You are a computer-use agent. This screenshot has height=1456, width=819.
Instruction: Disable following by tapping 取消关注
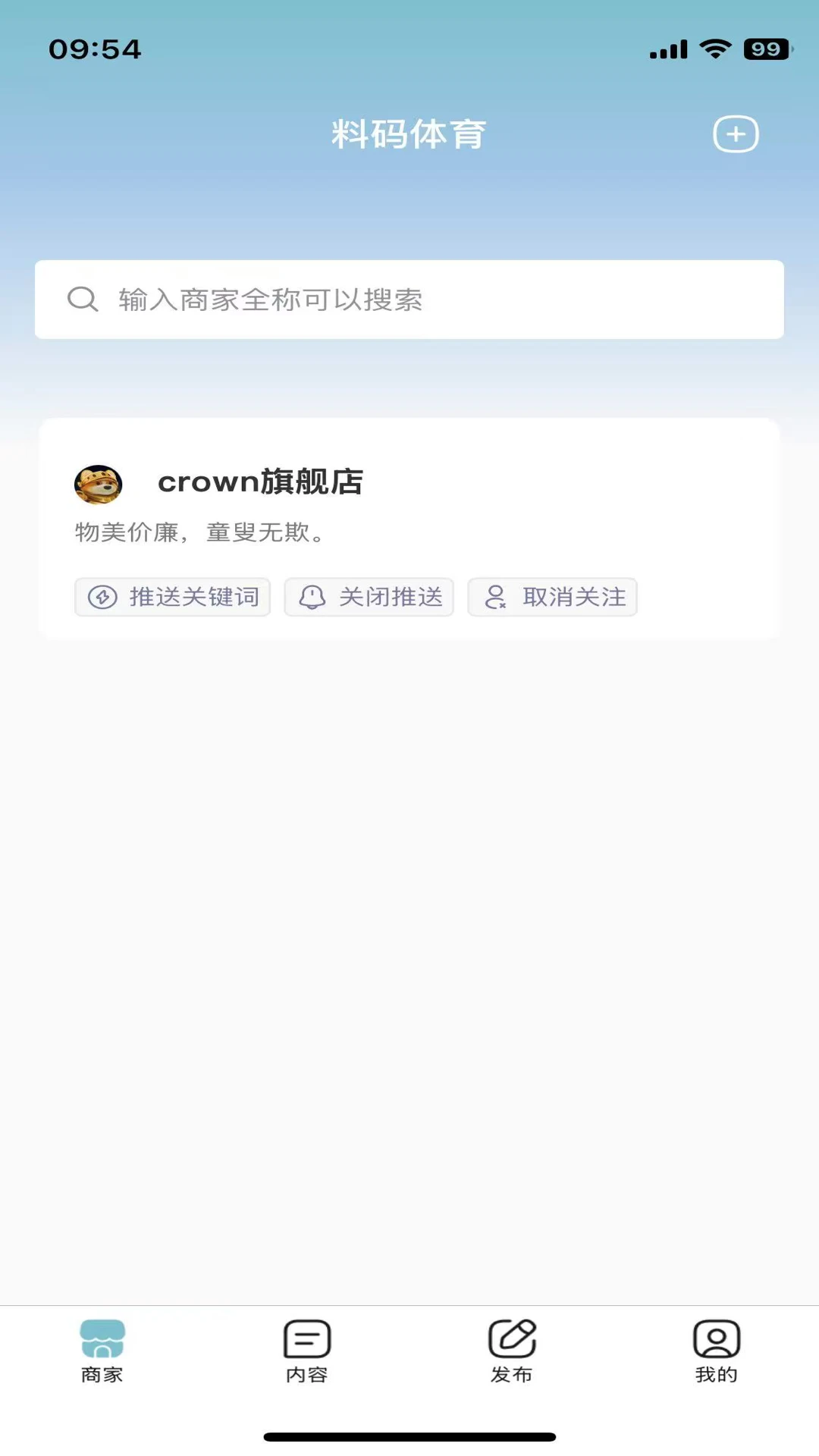(x=551, y=597)
